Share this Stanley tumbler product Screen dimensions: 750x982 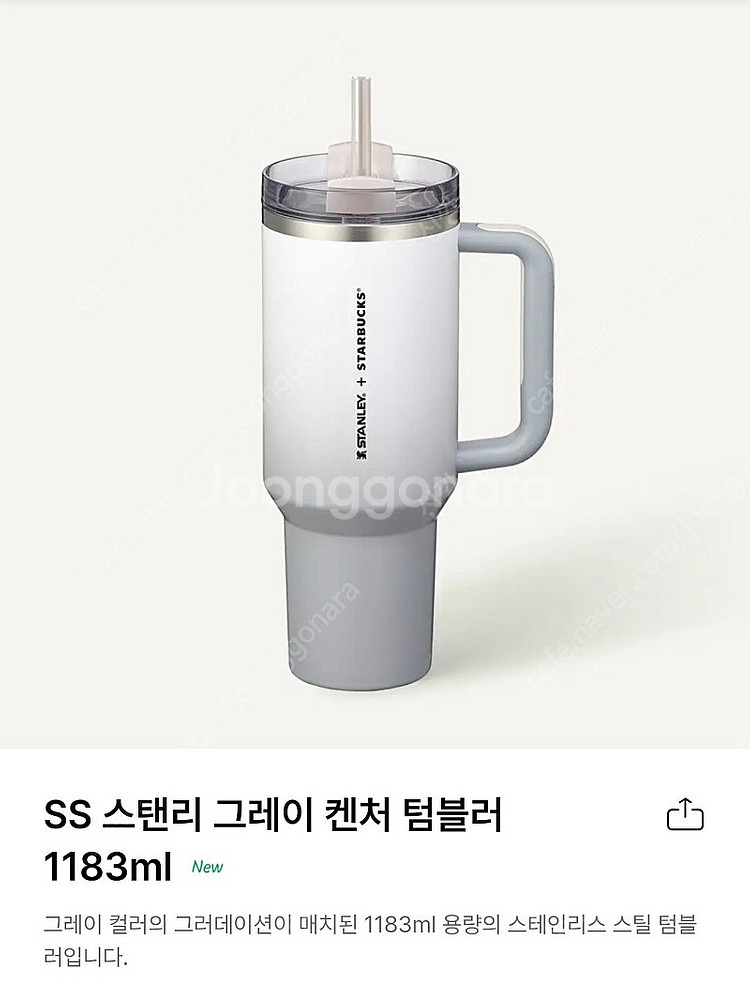685,814
